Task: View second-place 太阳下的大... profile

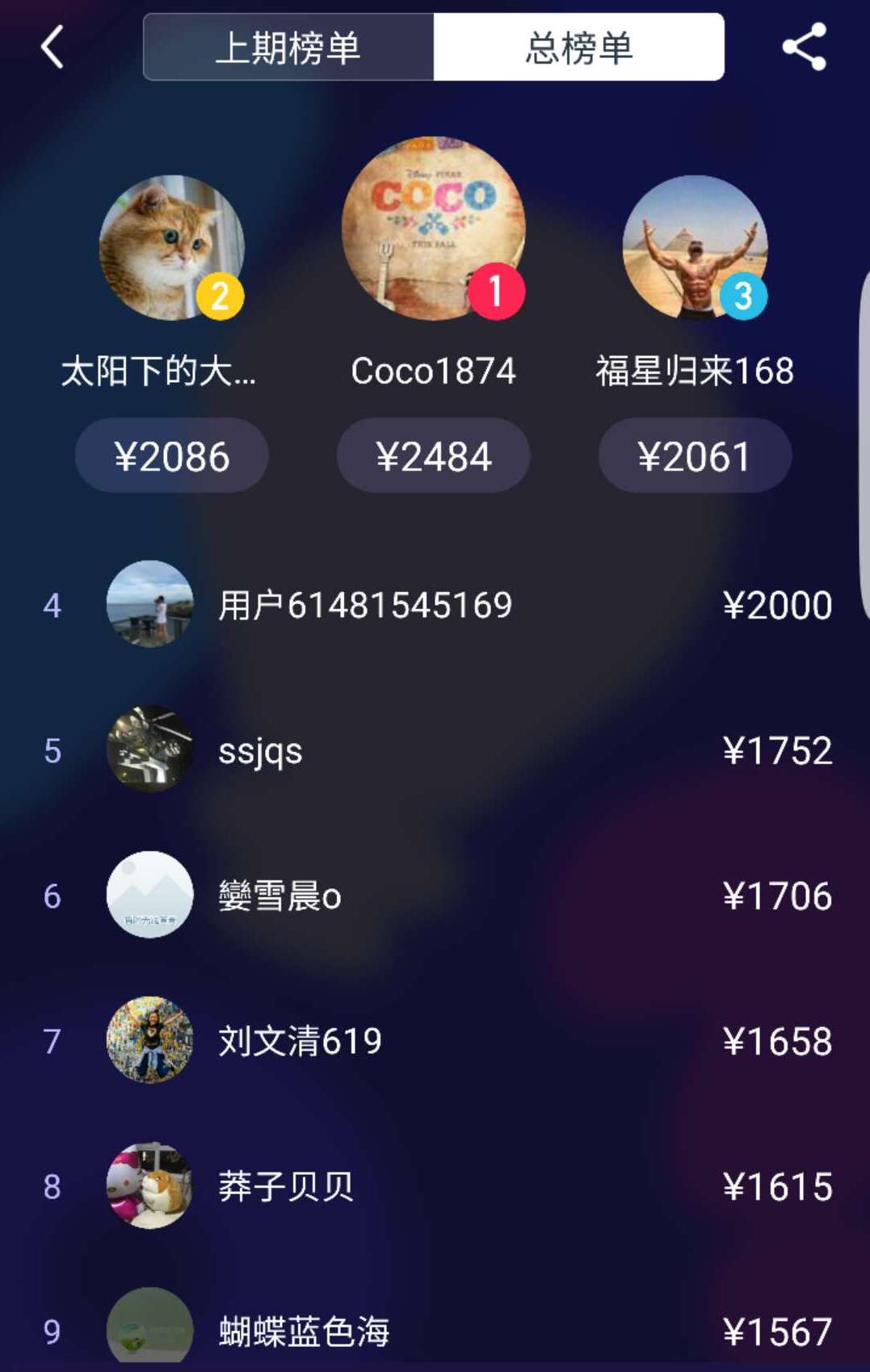Action: [x=171, y=248]
